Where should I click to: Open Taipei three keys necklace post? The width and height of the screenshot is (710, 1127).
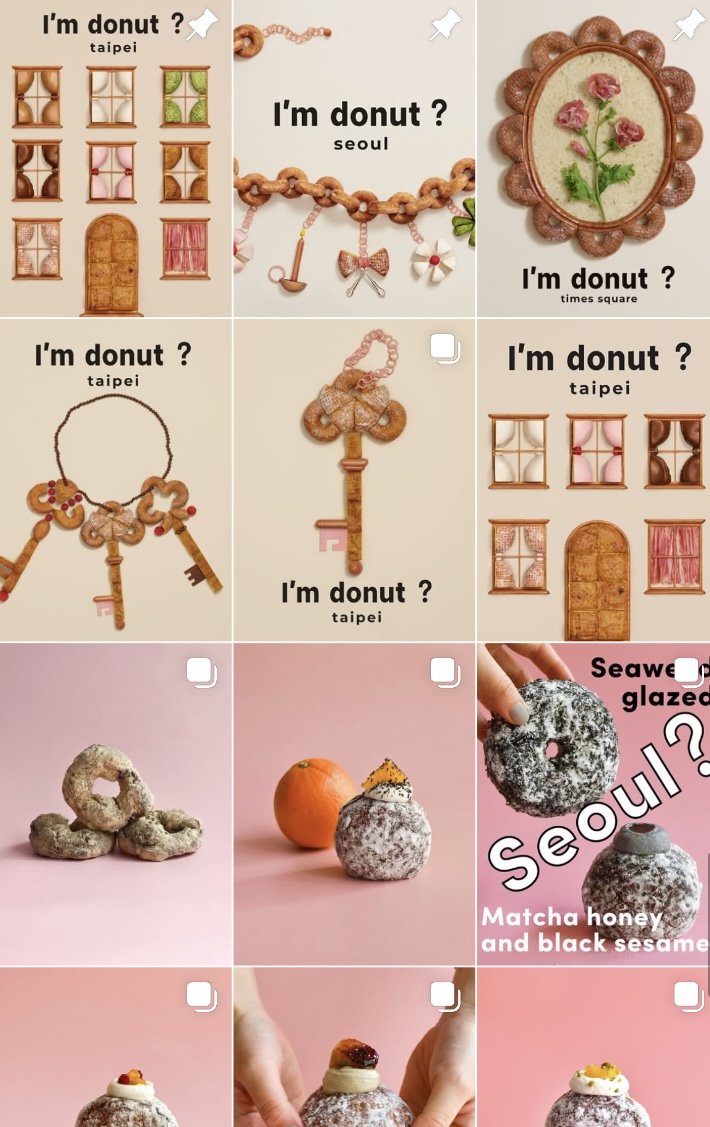click(x=116, y=480)
